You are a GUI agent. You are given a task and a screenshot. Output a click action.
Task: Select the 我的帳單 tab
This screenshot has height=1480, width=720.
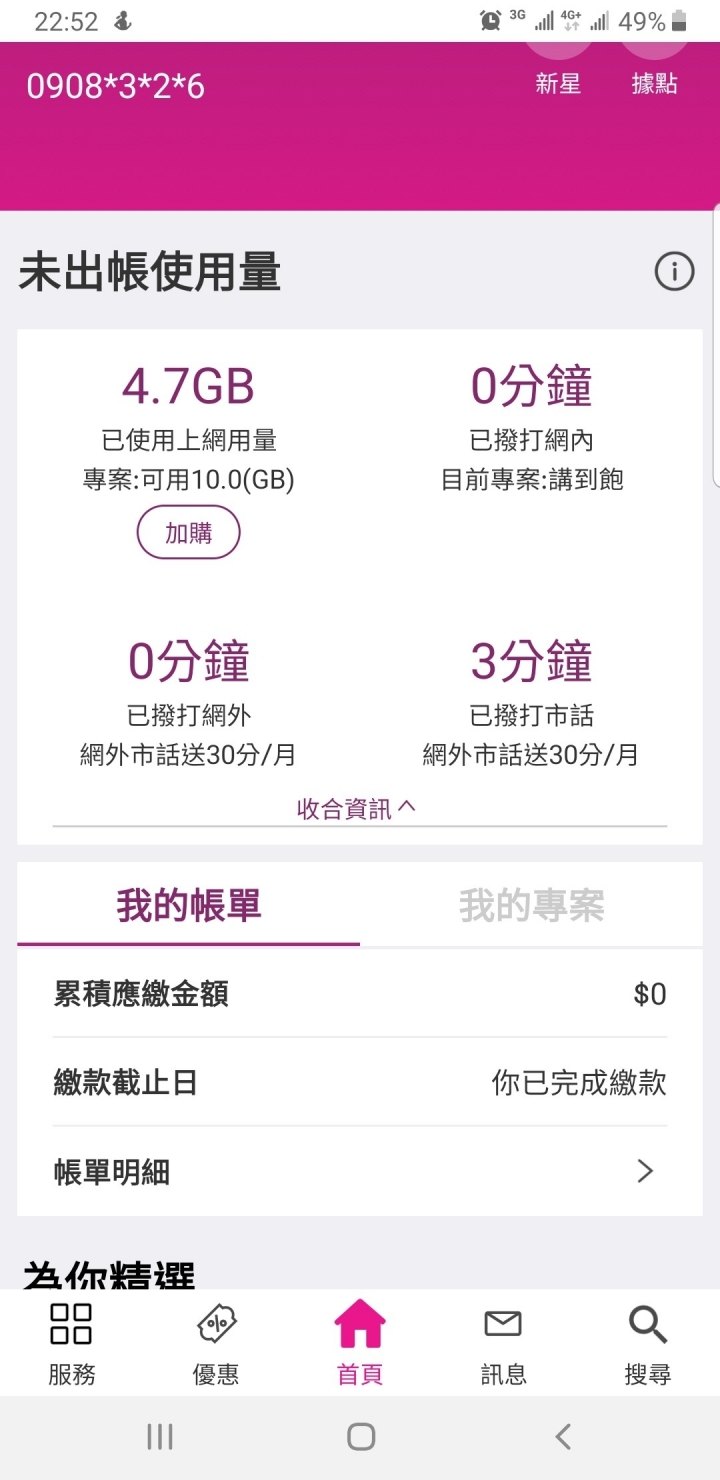coord(188,906)
